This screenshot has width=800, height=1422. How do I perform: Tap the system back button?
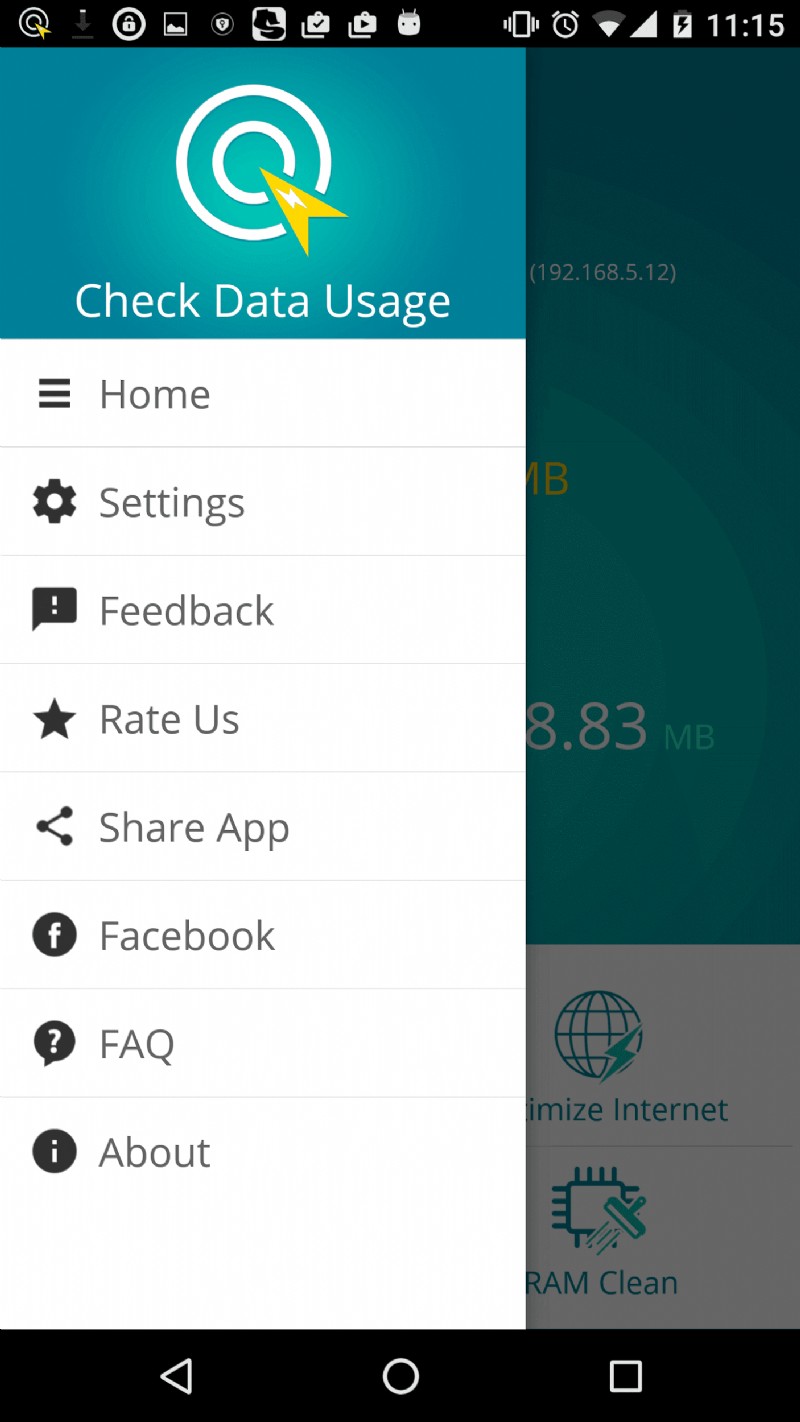pos(177,1377)
